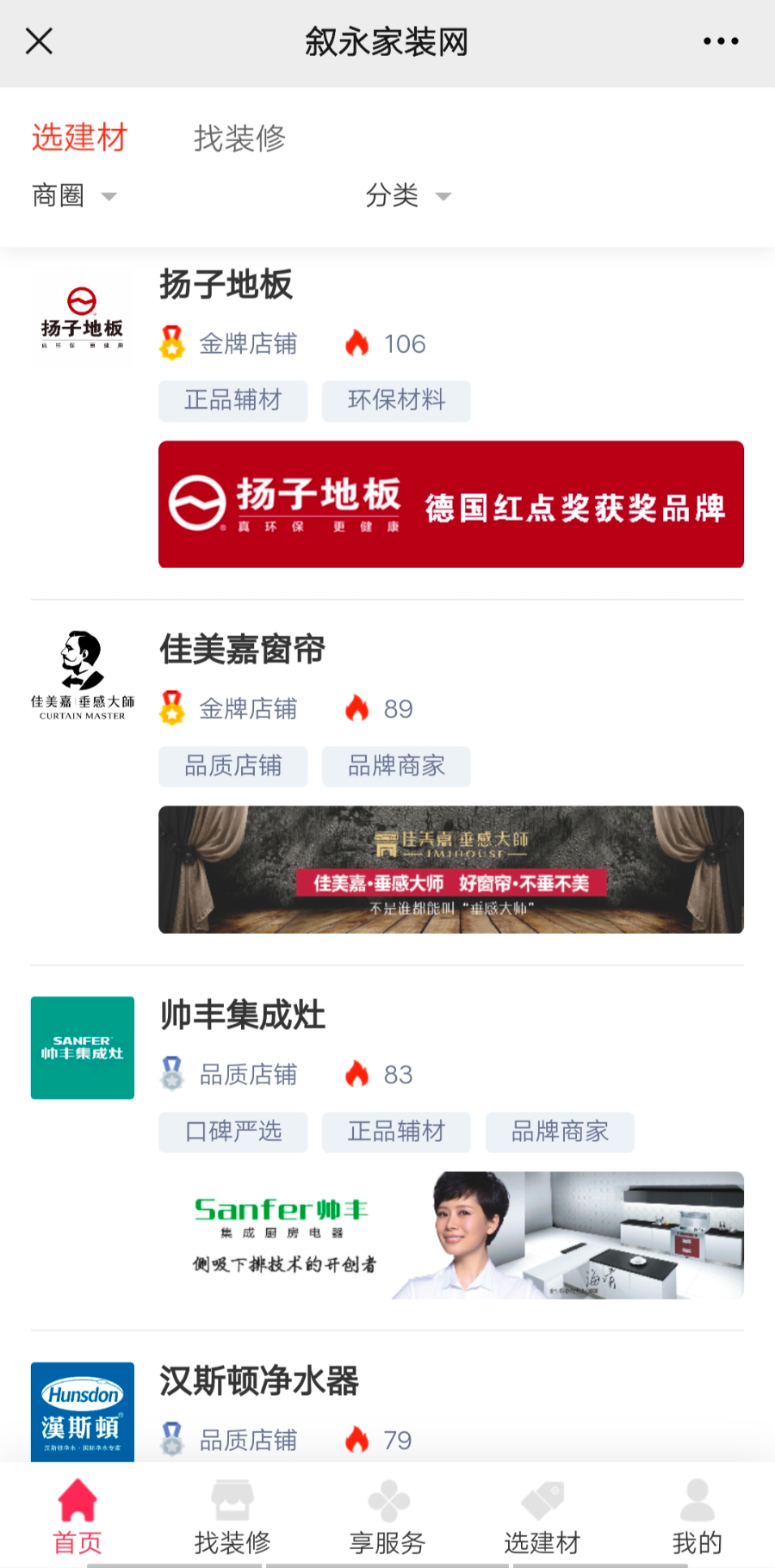Open 选建材 in bottom navigation
775x1568 pixels.
tap(542, 1516)
